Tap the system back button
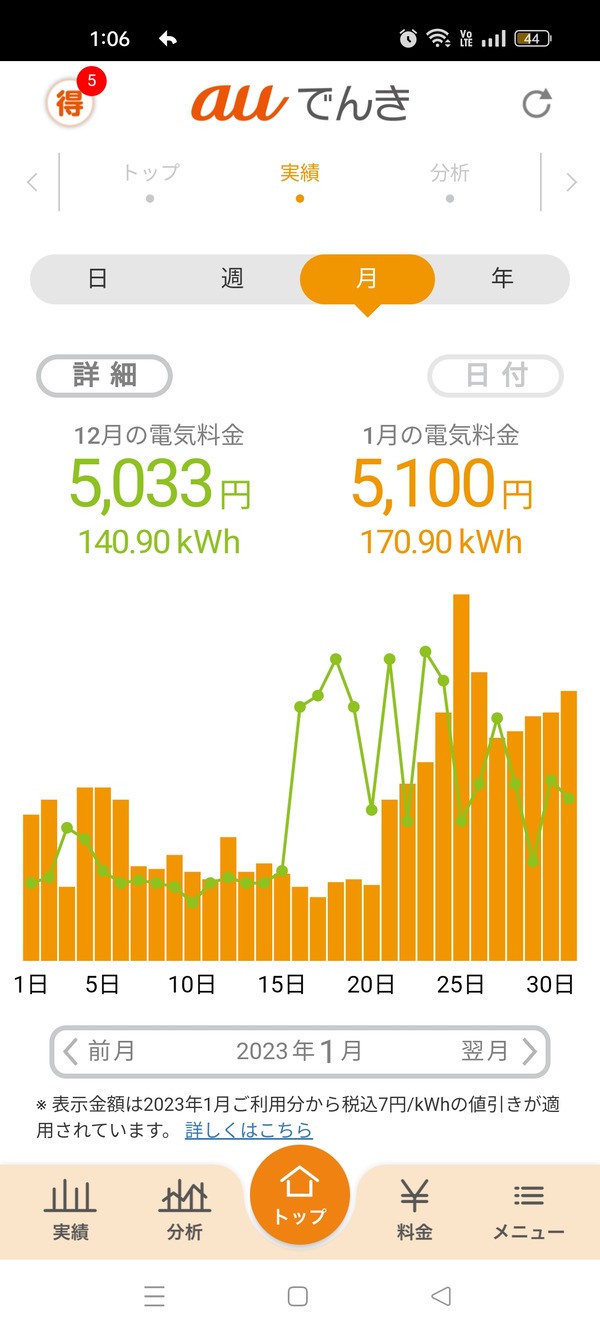Screen dimensions: 600x1333 click(x=441, y=1297)
